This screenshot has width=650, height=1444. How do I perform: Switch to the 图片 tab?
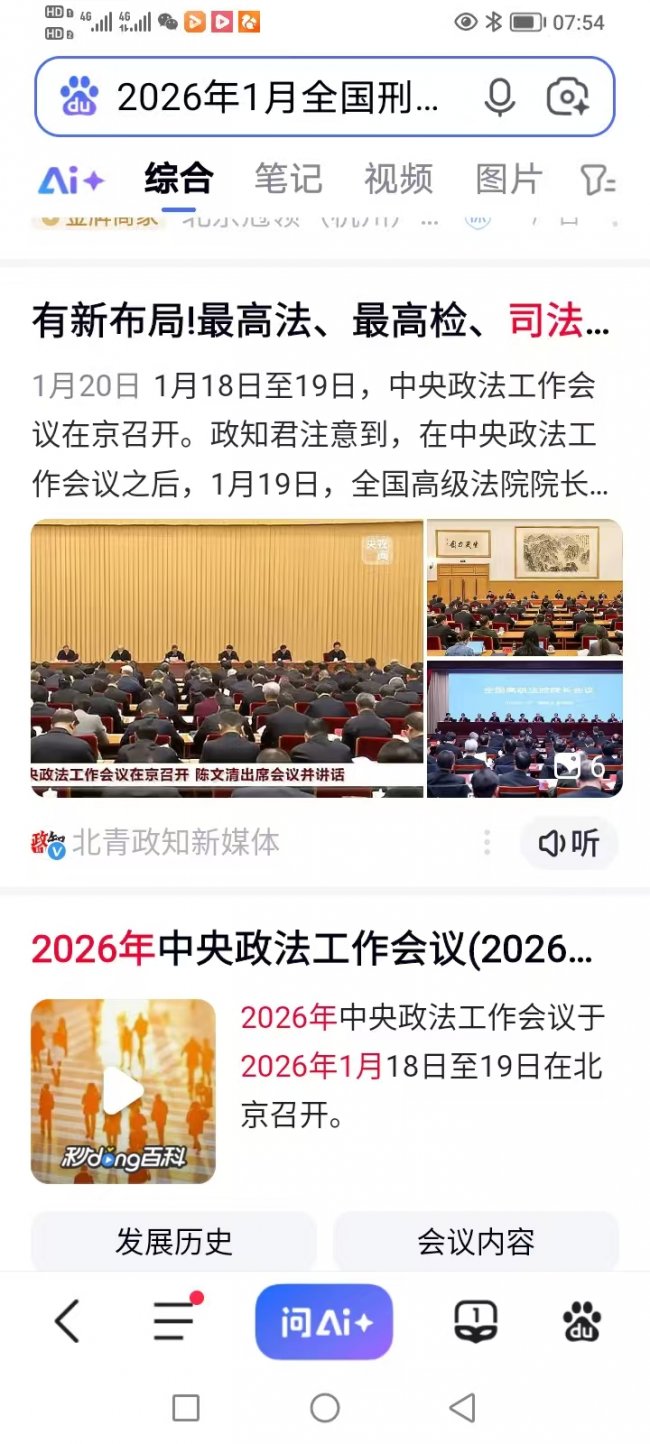tap(509, 179)
